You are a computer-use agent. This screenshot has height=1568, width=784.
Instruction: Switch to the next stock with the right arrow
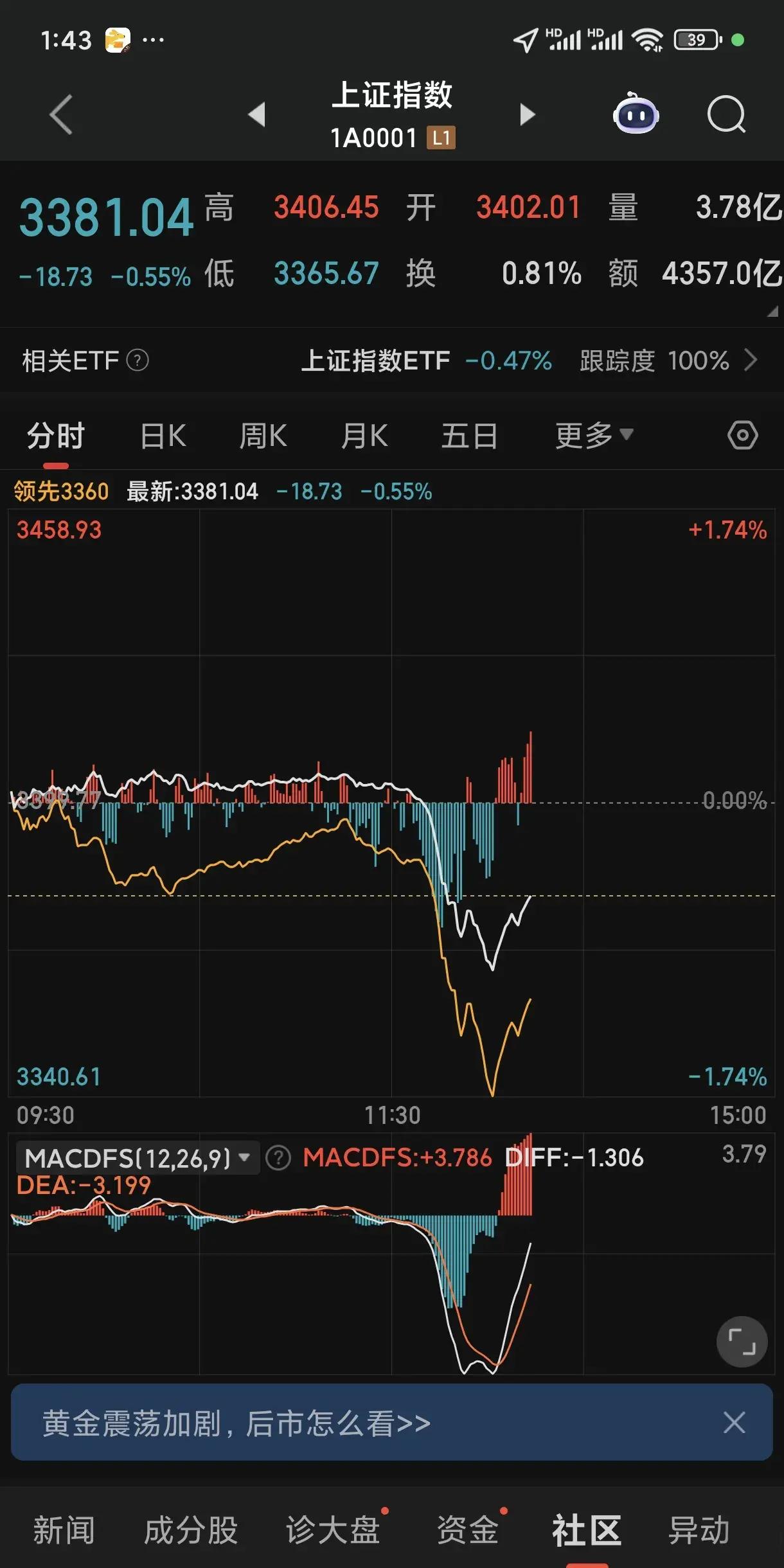pyautogui.click(x=527, y=113)
